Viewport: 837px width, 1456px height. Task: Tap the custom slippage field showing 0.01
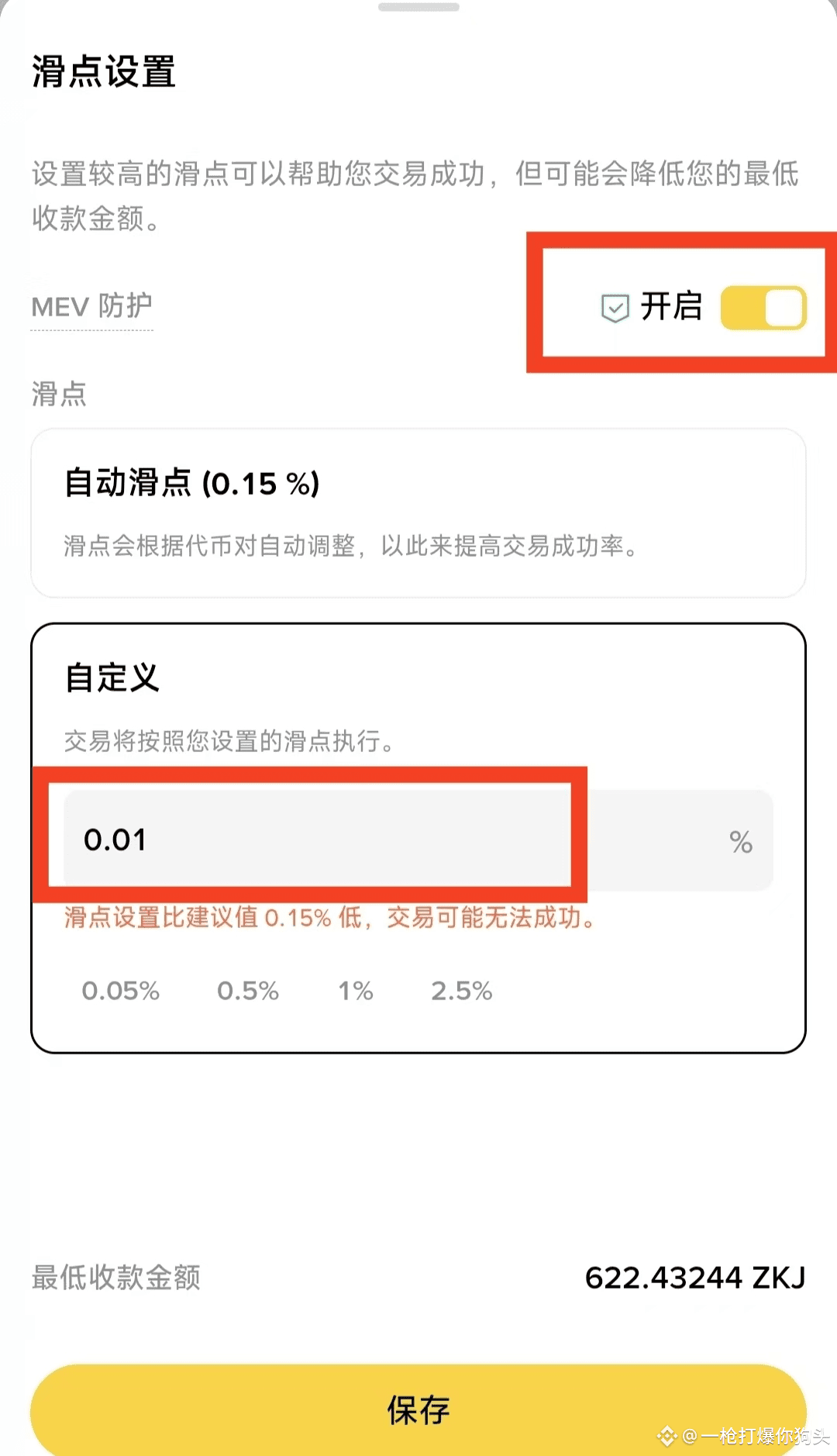click(418, 840)
